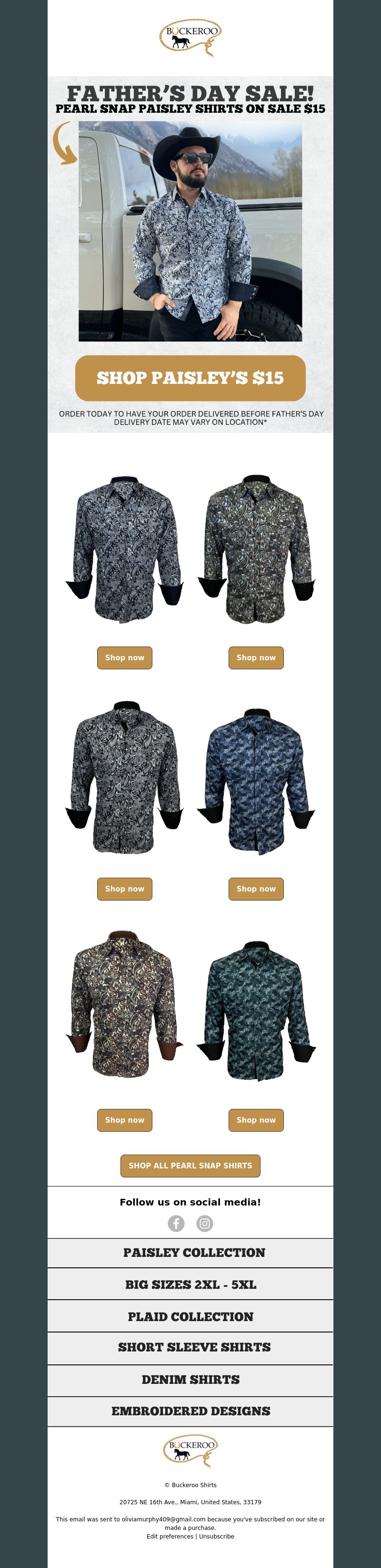Screen dimensions: 381x1568
Task: Browse Big Sizes 2XL - 5XL
Action: (190, 1284)
